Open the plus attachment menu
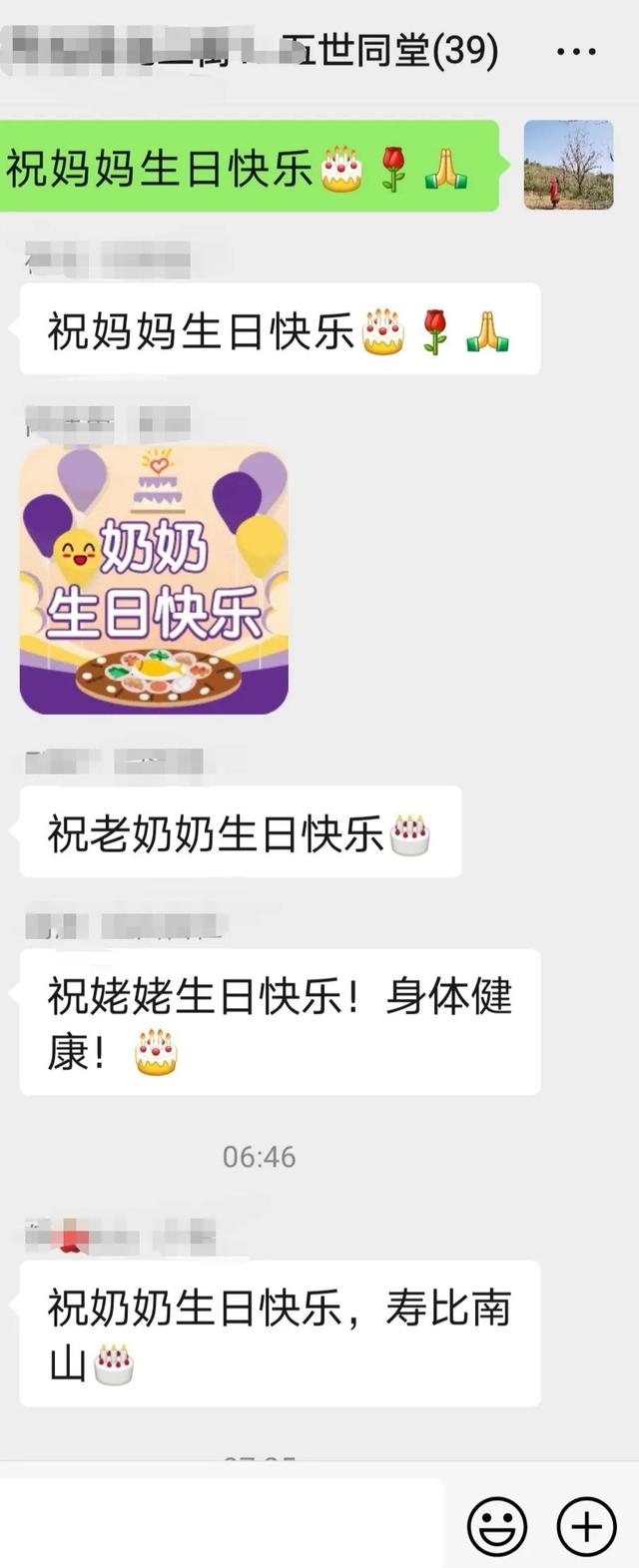The image size is (639, 1568). [x=586, y=1525]
